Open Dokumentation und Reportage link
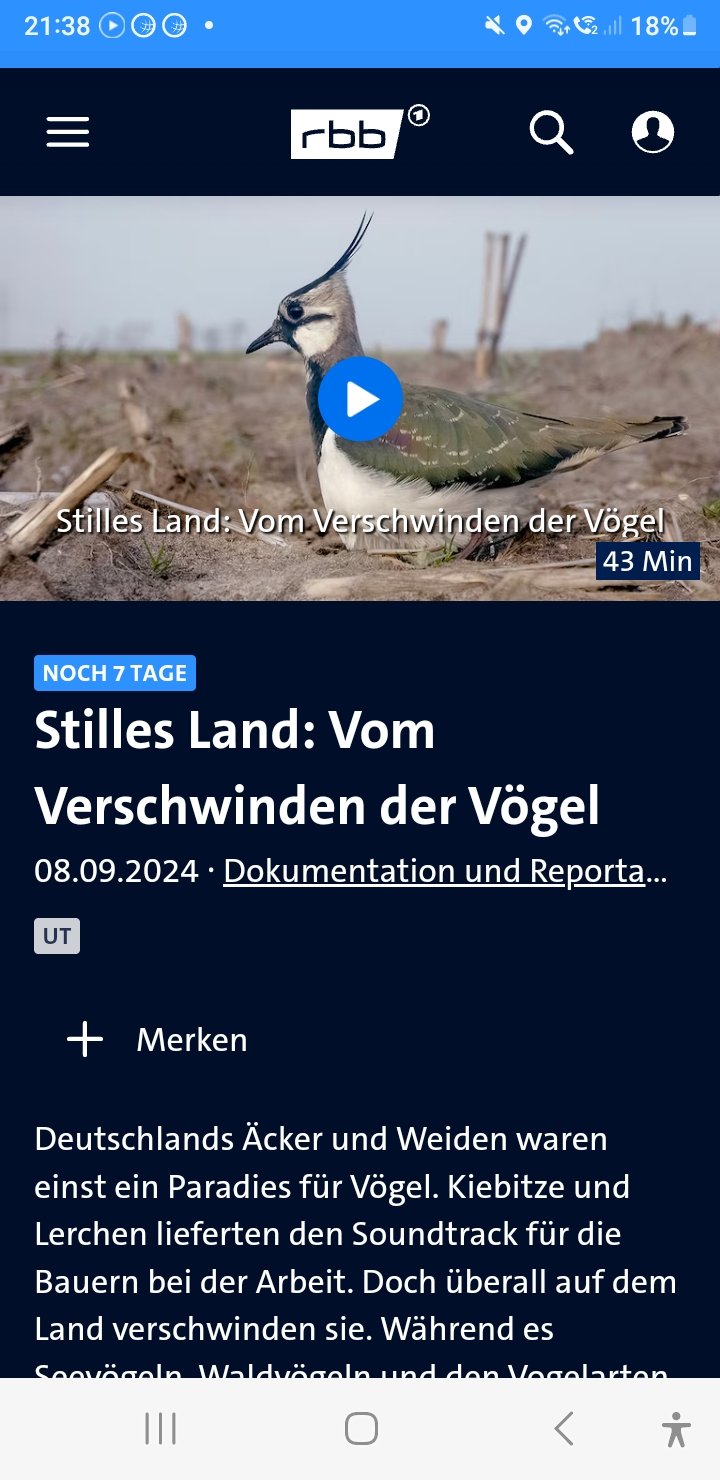Screen dimensions: 720x1480 444,871
